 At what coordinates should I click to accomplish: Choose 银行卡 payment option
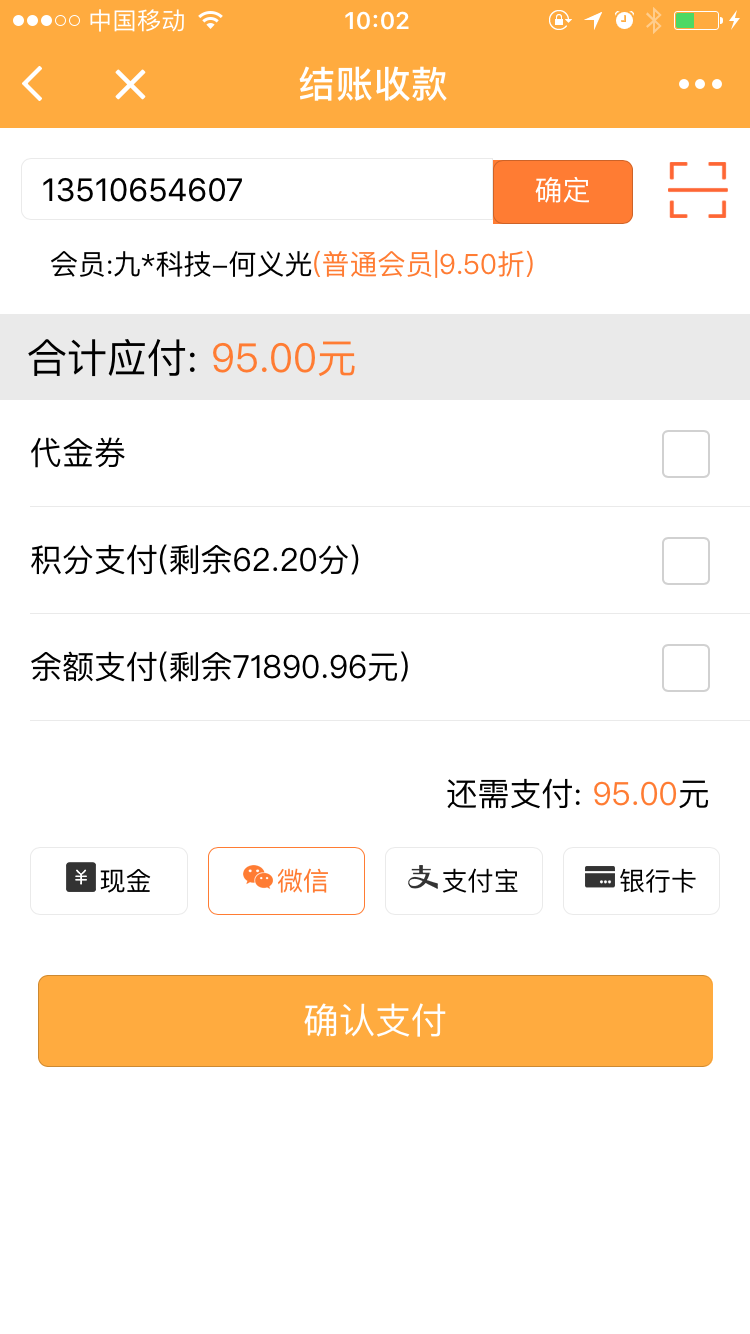pos(641,881)
